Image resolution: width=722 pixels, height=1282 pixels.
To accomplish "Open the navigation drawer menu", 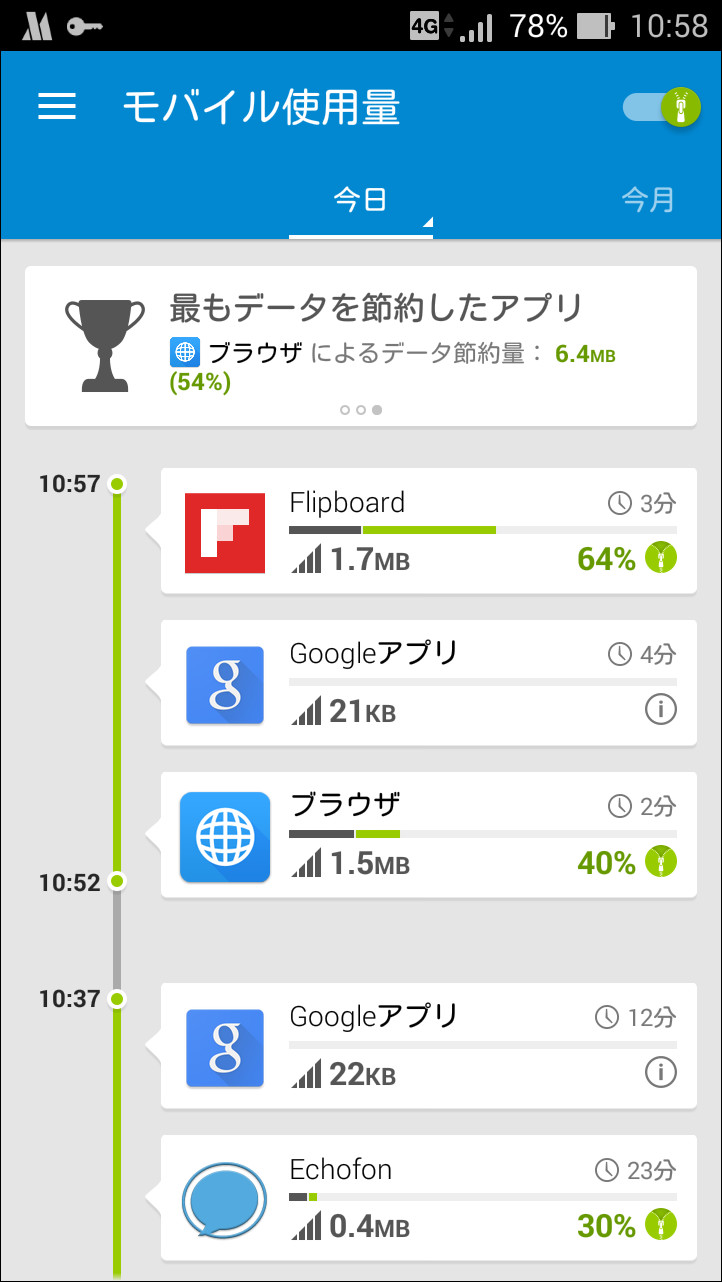I will coord(57,106).
